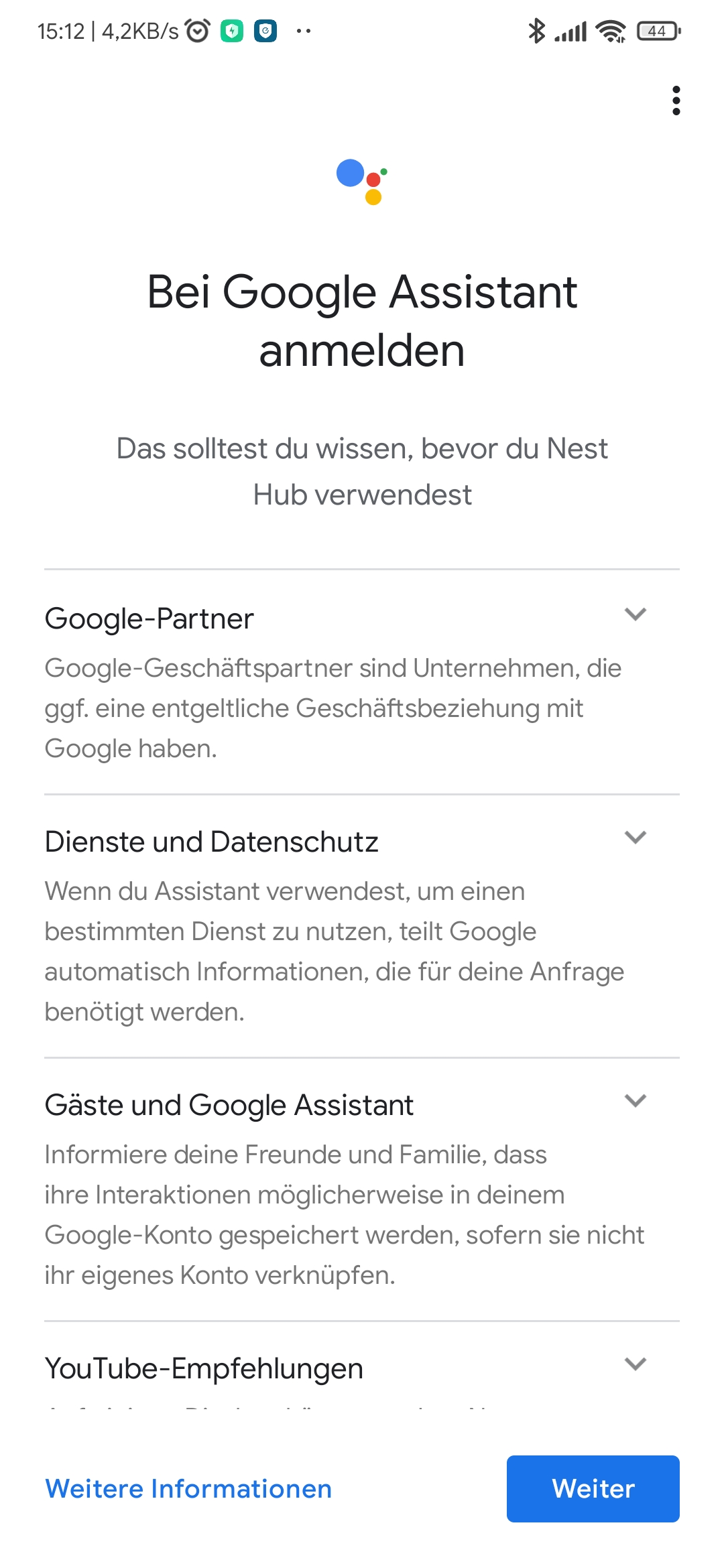Open the Weitere Informationen link

(x=188, y=1489)
